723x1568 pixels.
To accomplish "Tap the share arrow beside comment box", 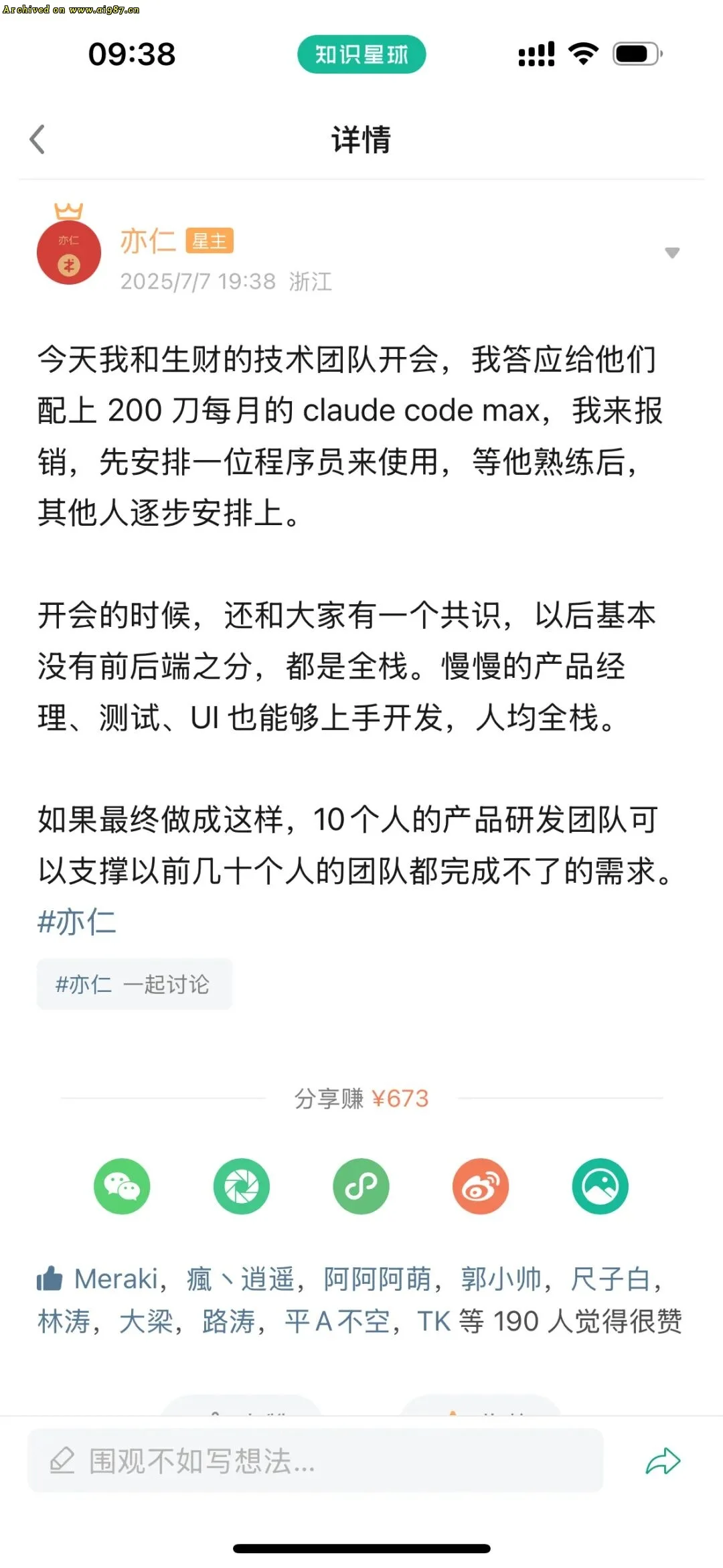I will click(663, 1460).
